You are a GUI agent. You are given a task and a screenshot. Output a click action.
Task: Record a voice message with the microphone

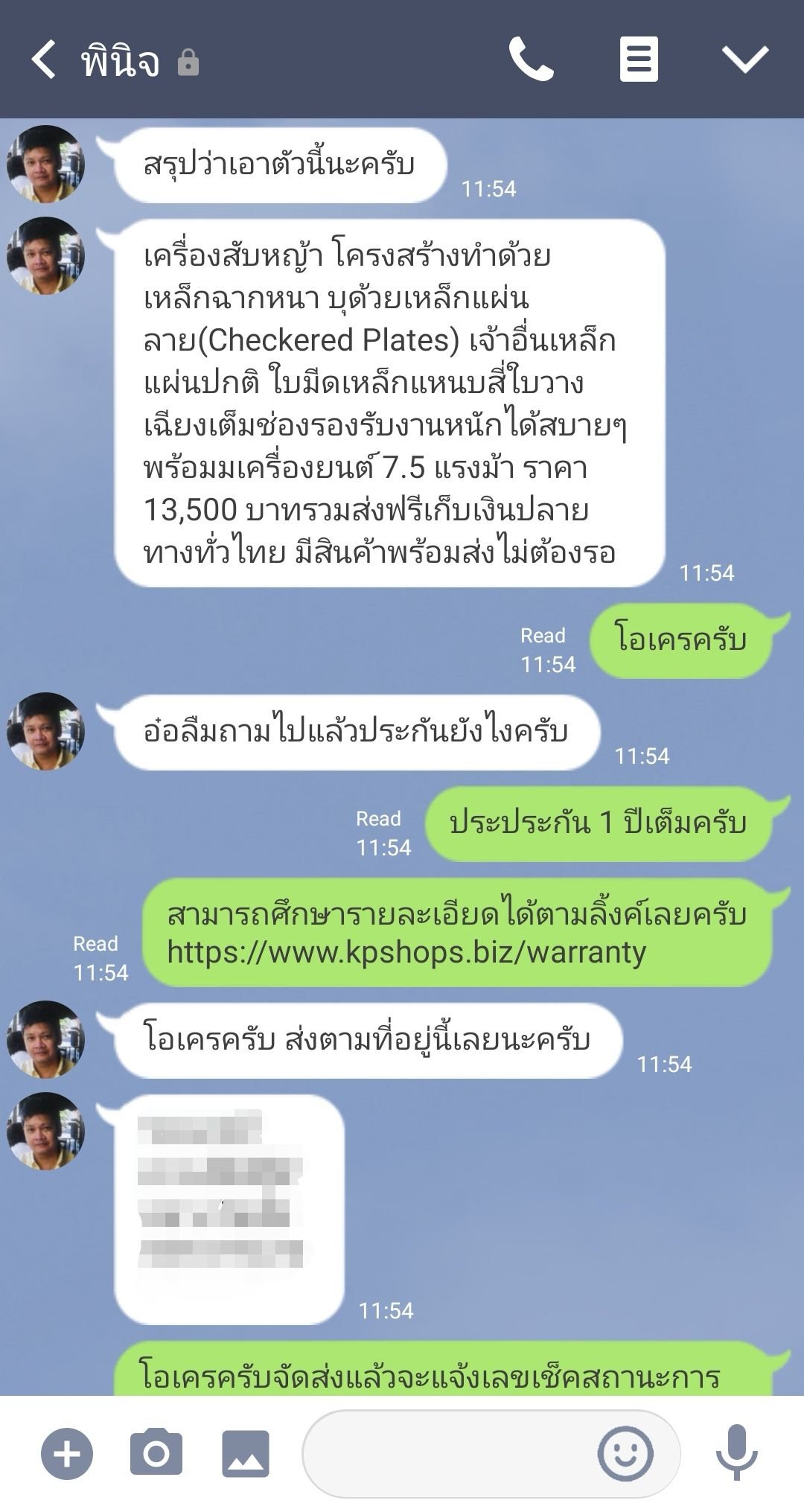click(x=736, y=1453)
